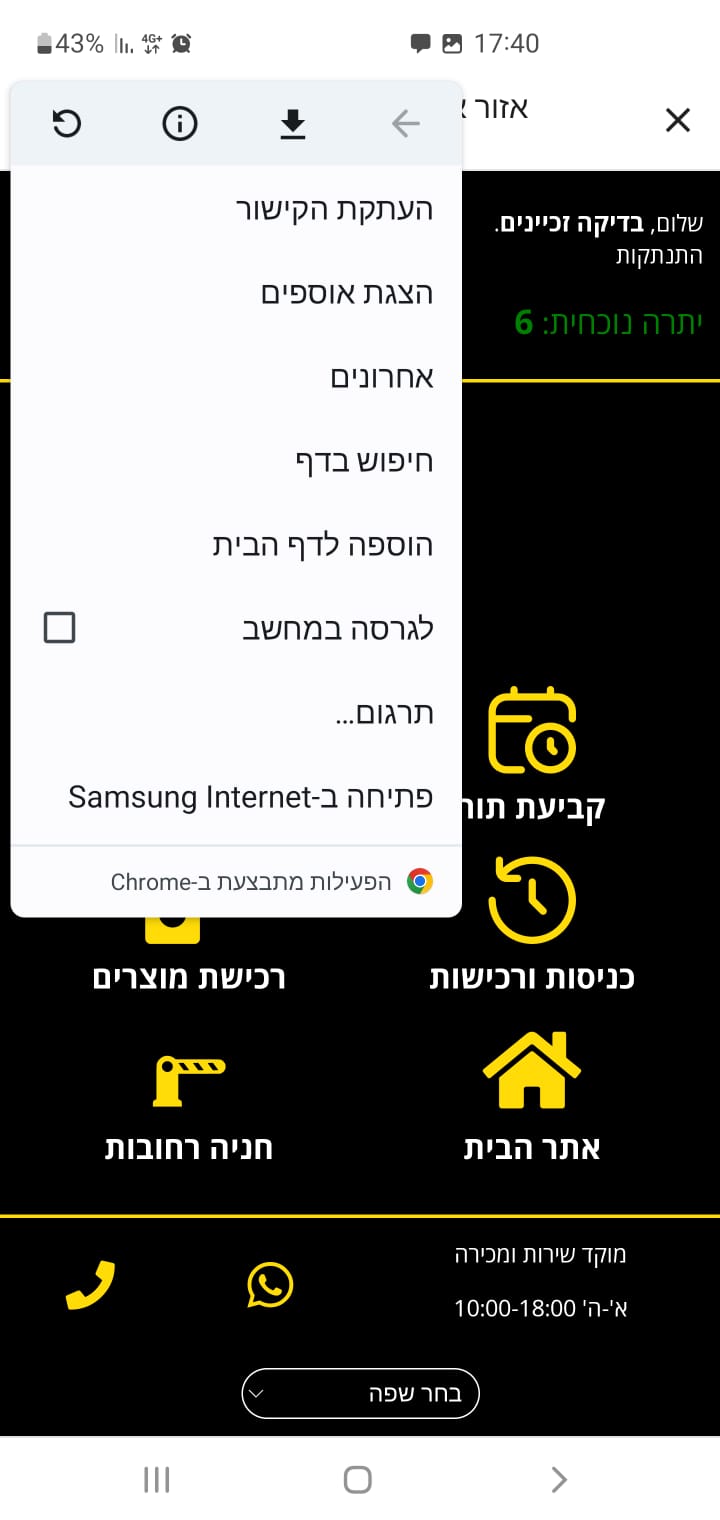The height and width of the screenshot is (1520, 720).
Task: Tap the התנתקות logout link
Action: (659, 255)
